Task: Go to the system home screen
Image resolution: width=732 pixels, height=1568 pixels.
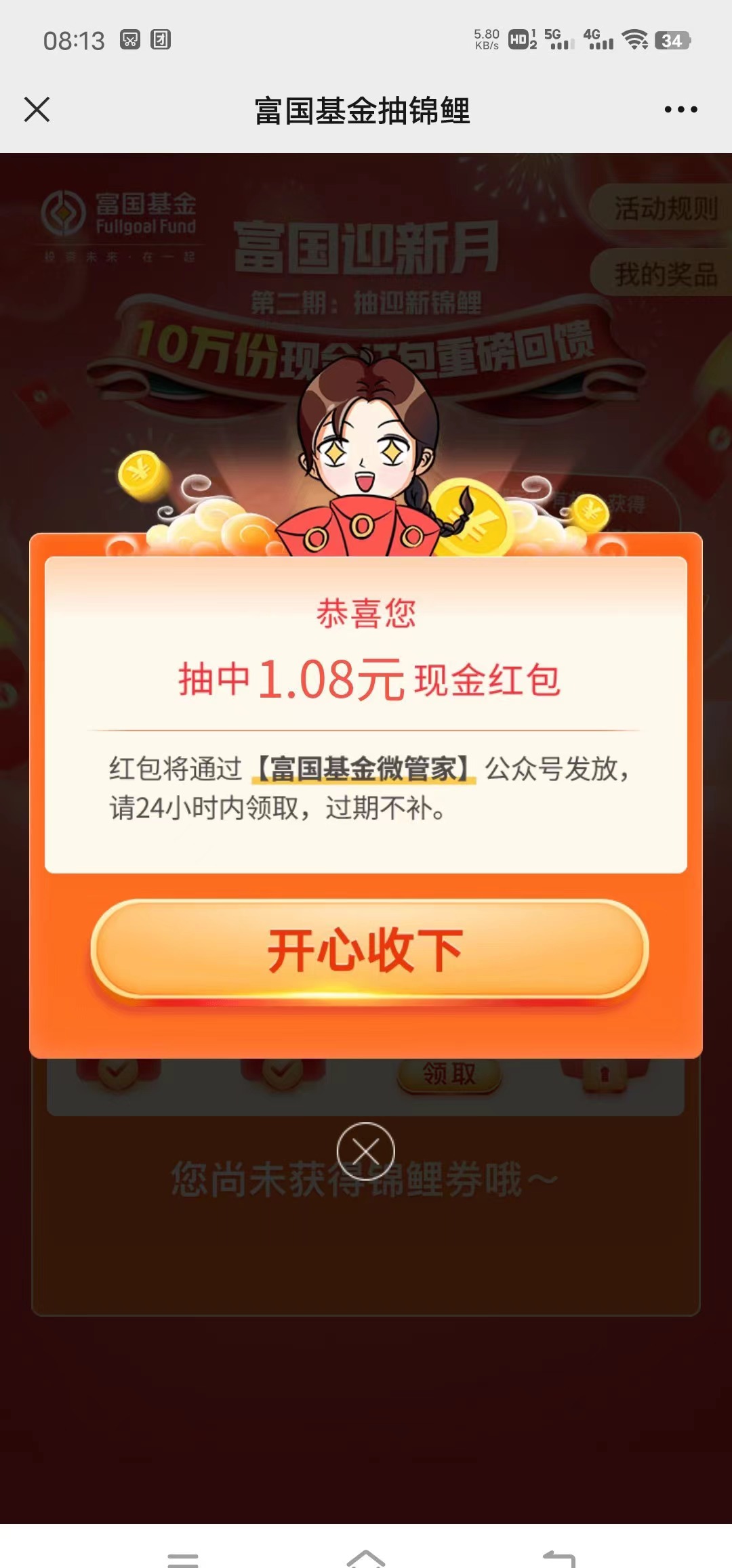Action: click(366, 1557)
